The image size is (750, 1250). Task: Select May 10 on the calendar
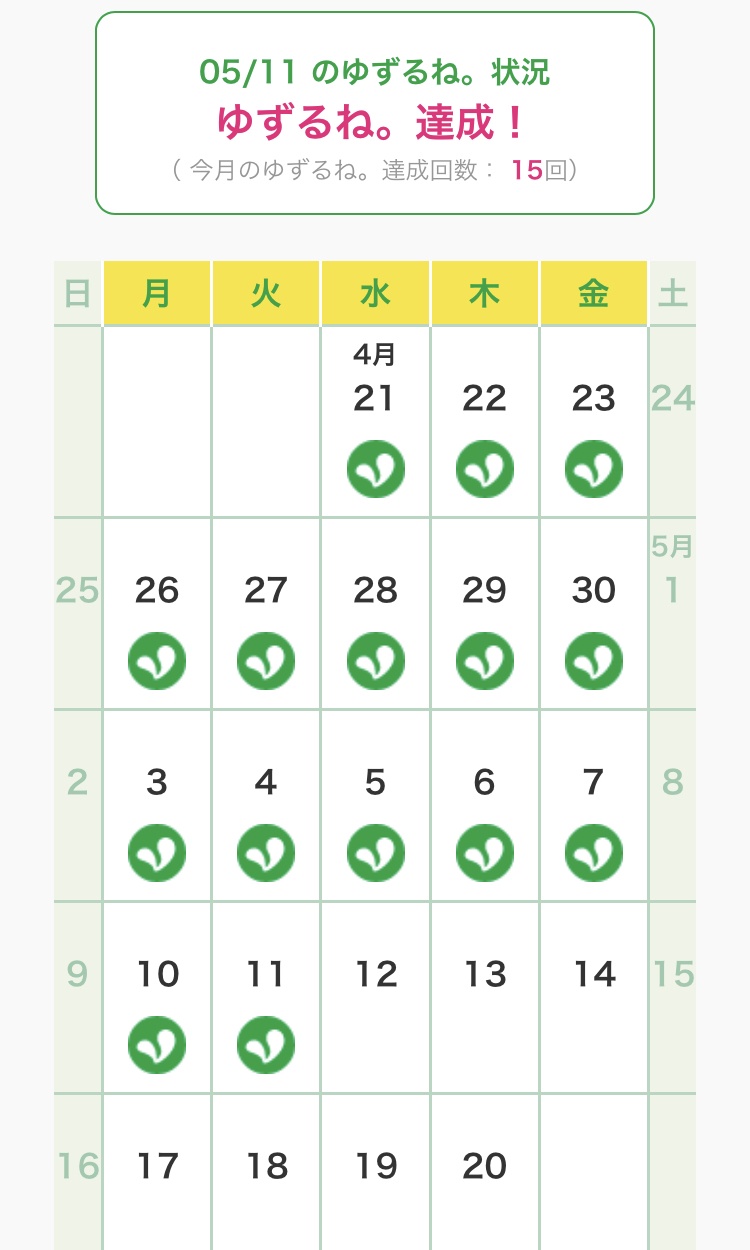click(x=157, y=997)
